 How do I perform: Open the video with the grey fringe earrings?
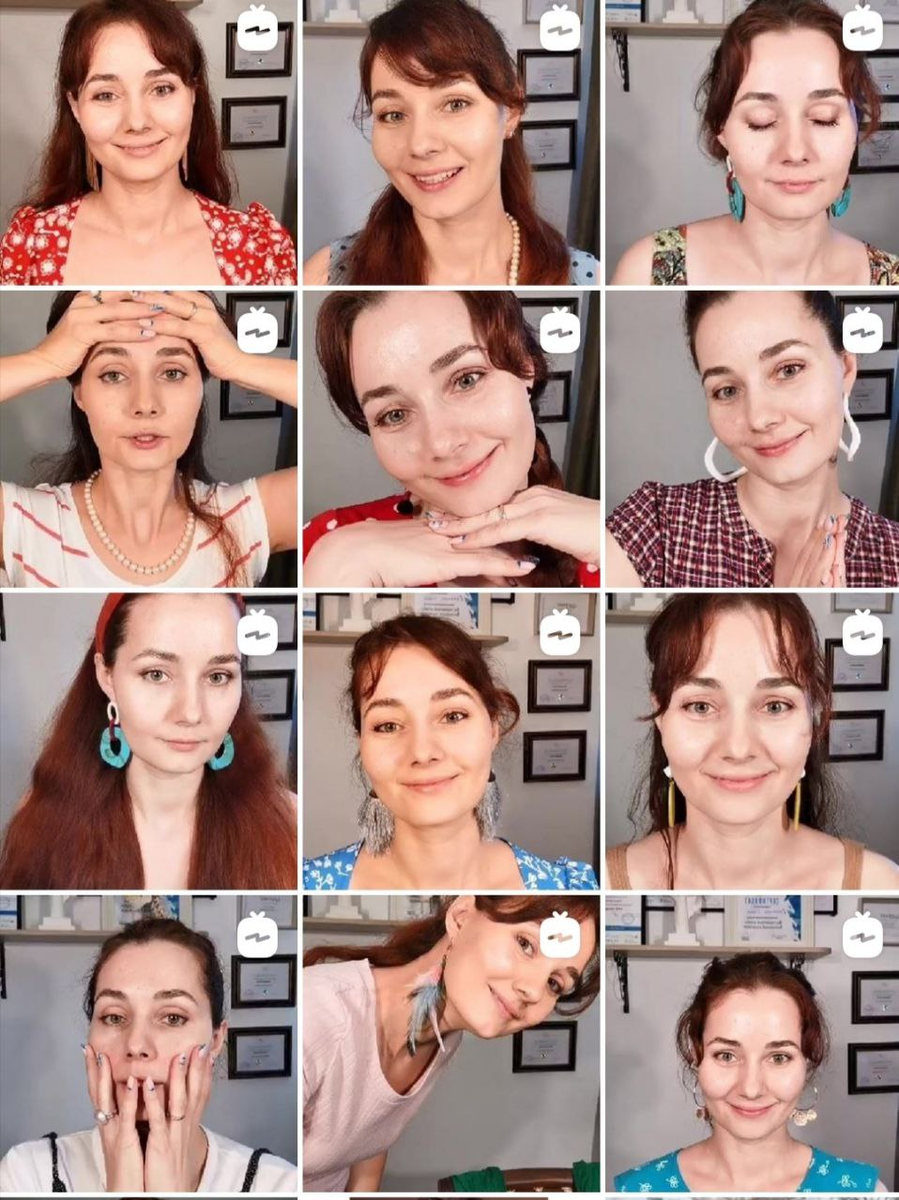click(x=451, y=740)
